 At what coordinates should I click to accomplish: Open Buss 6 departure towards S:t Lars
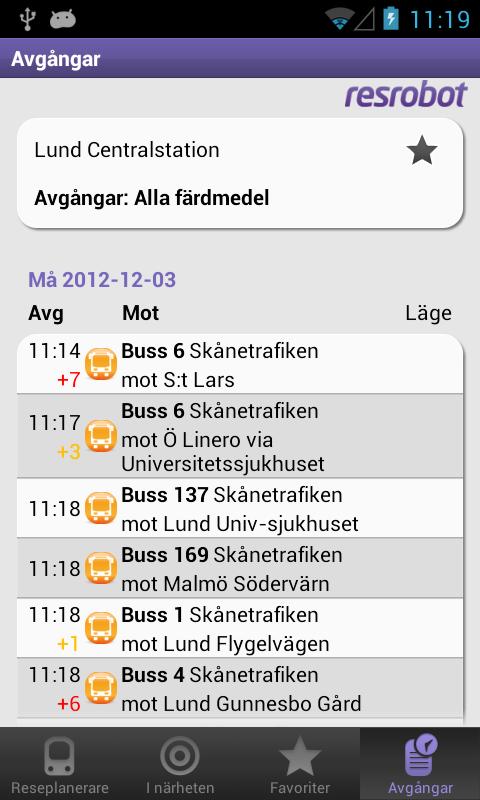click(240, 364)
